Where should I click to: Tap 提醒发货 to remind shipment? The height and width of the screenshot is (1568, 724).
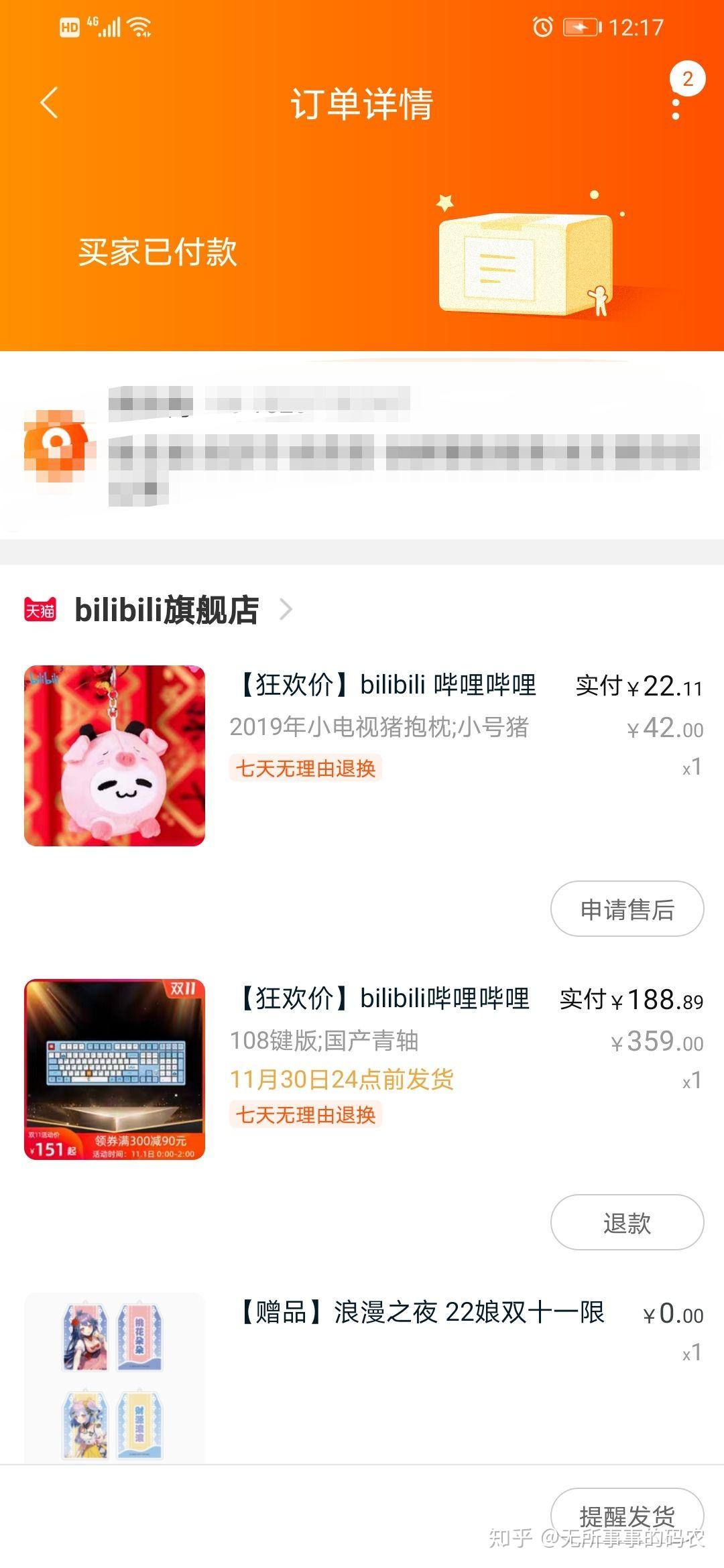tap(627, 1513)
